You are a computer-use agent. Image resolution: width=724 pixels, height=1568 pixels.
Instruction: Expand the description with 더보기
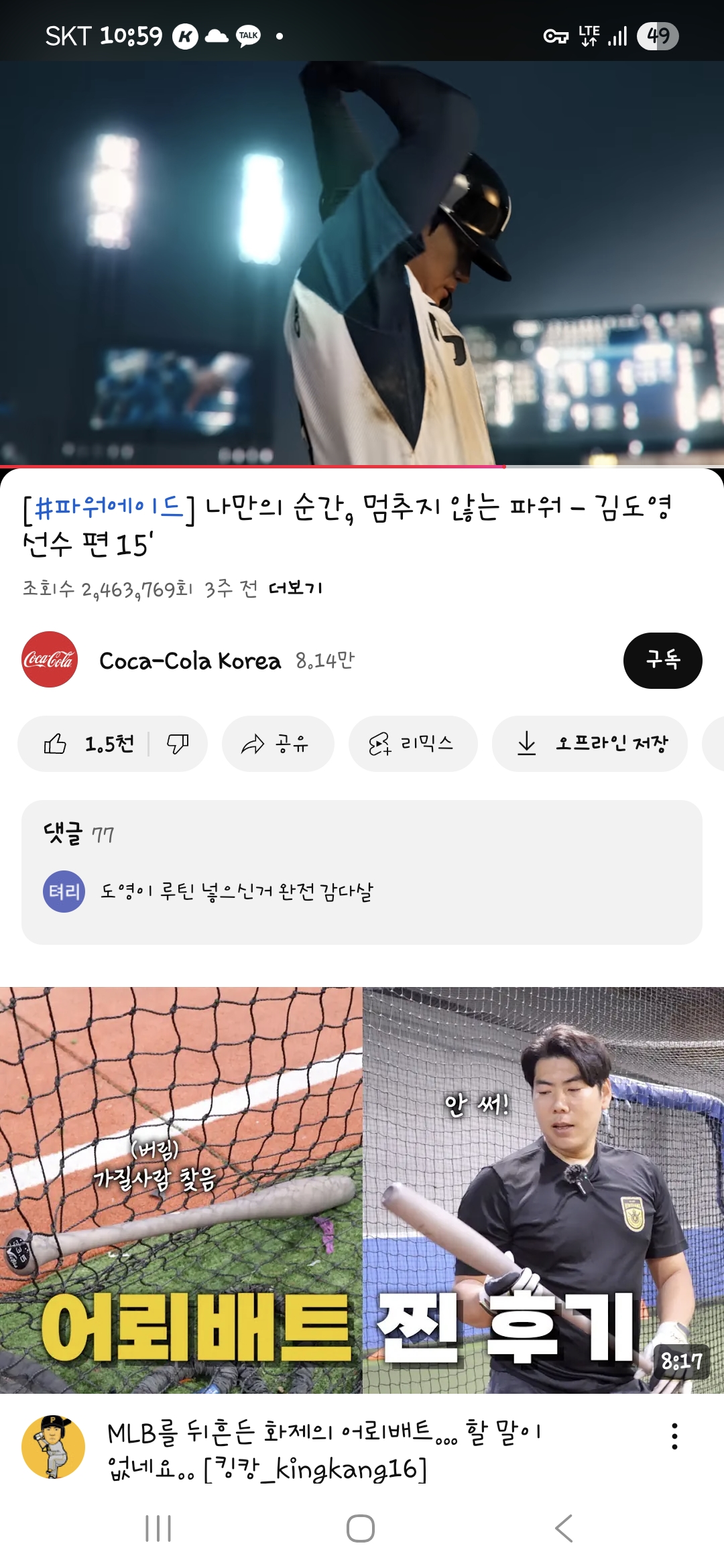[295, 589]
